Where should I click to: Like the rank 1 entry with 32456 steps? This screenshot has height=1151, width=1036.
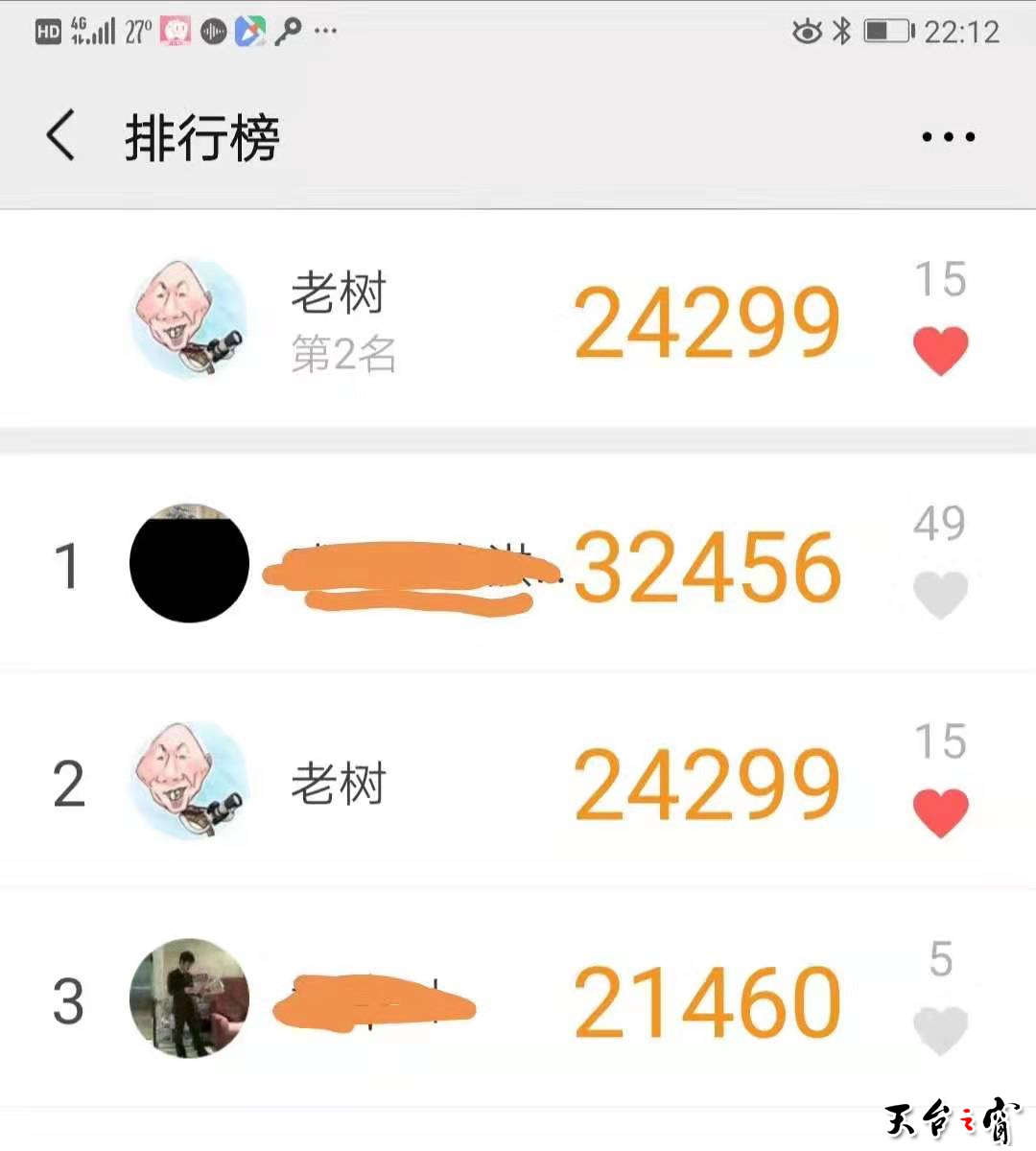coord(940,594)
